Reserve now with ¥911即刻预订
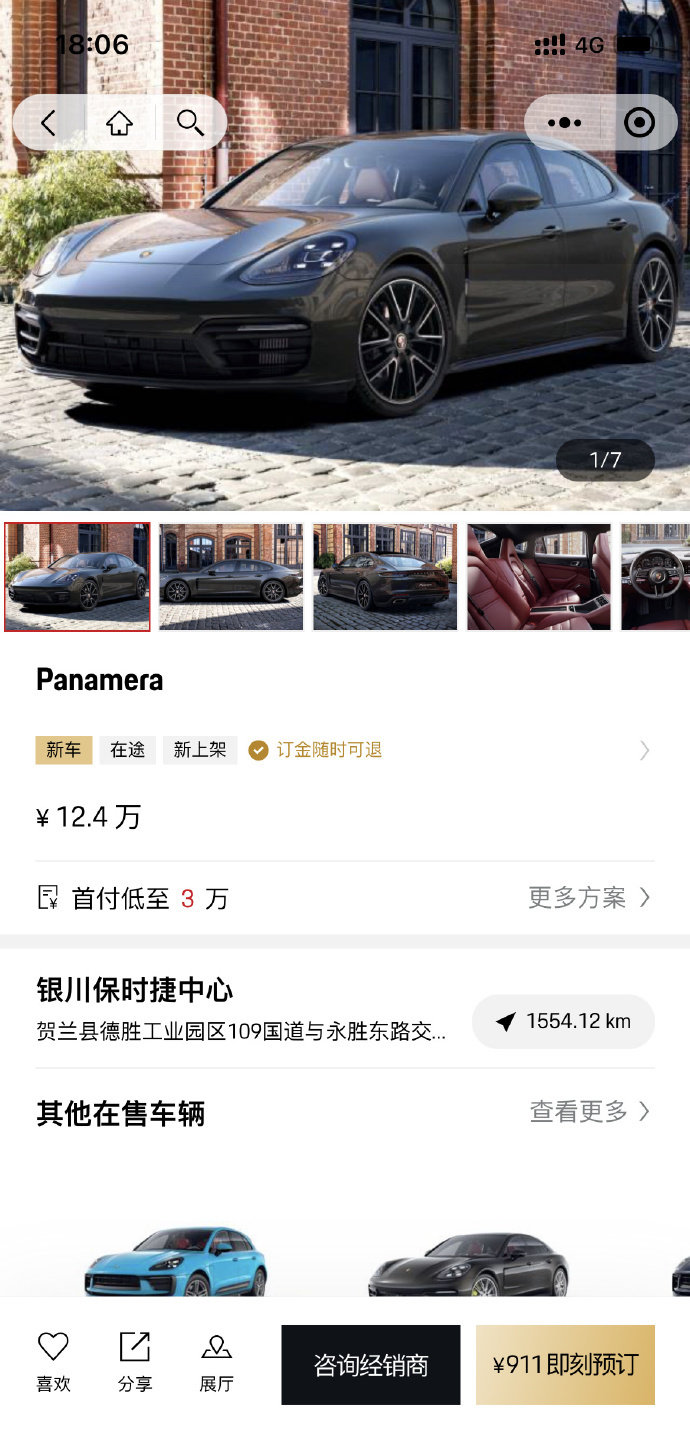 point(565,1365)
